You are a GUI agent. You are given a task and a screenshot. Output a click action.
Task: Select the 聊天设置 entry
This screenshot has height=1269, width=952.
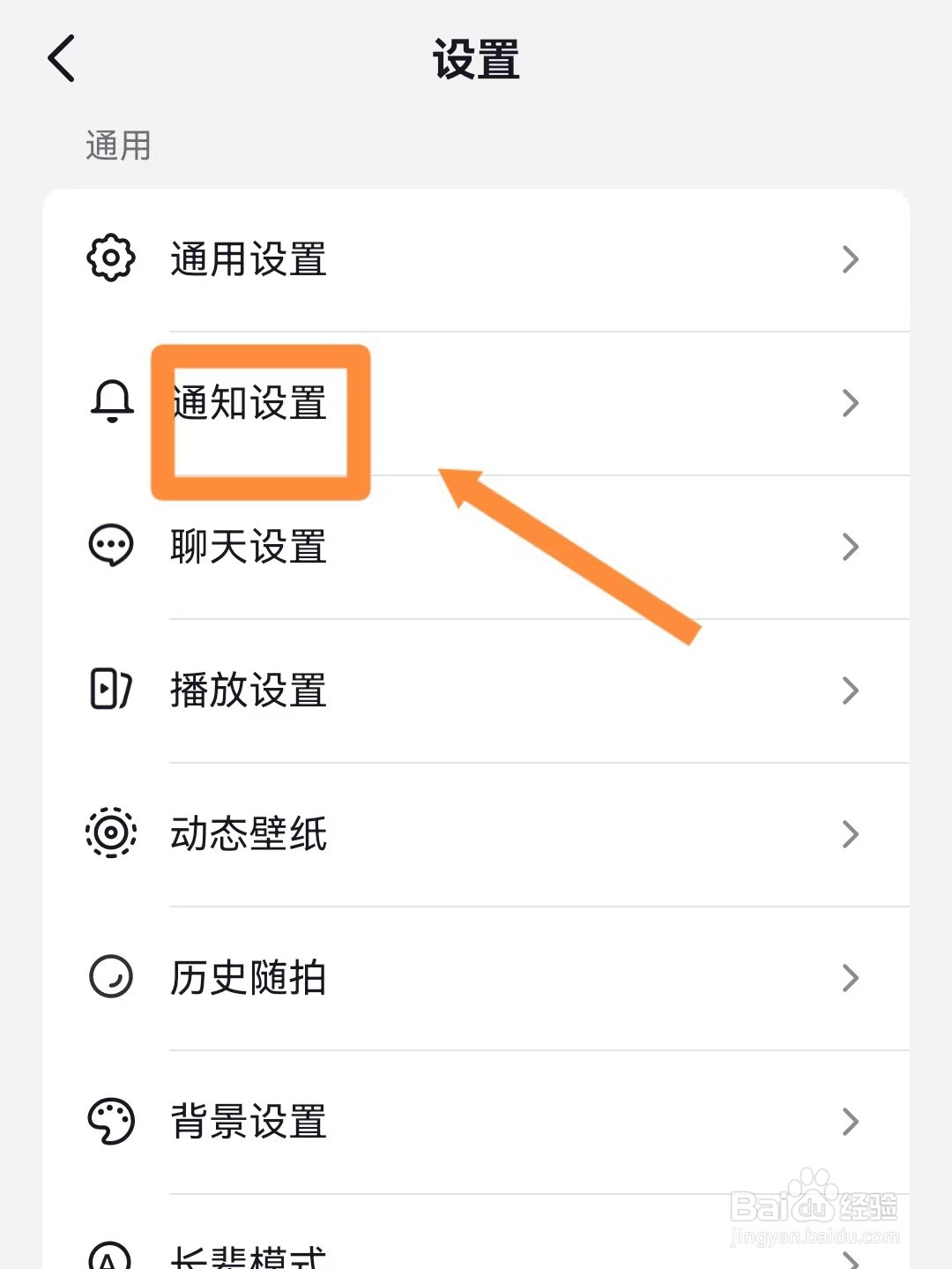click(x=248, y=547)
